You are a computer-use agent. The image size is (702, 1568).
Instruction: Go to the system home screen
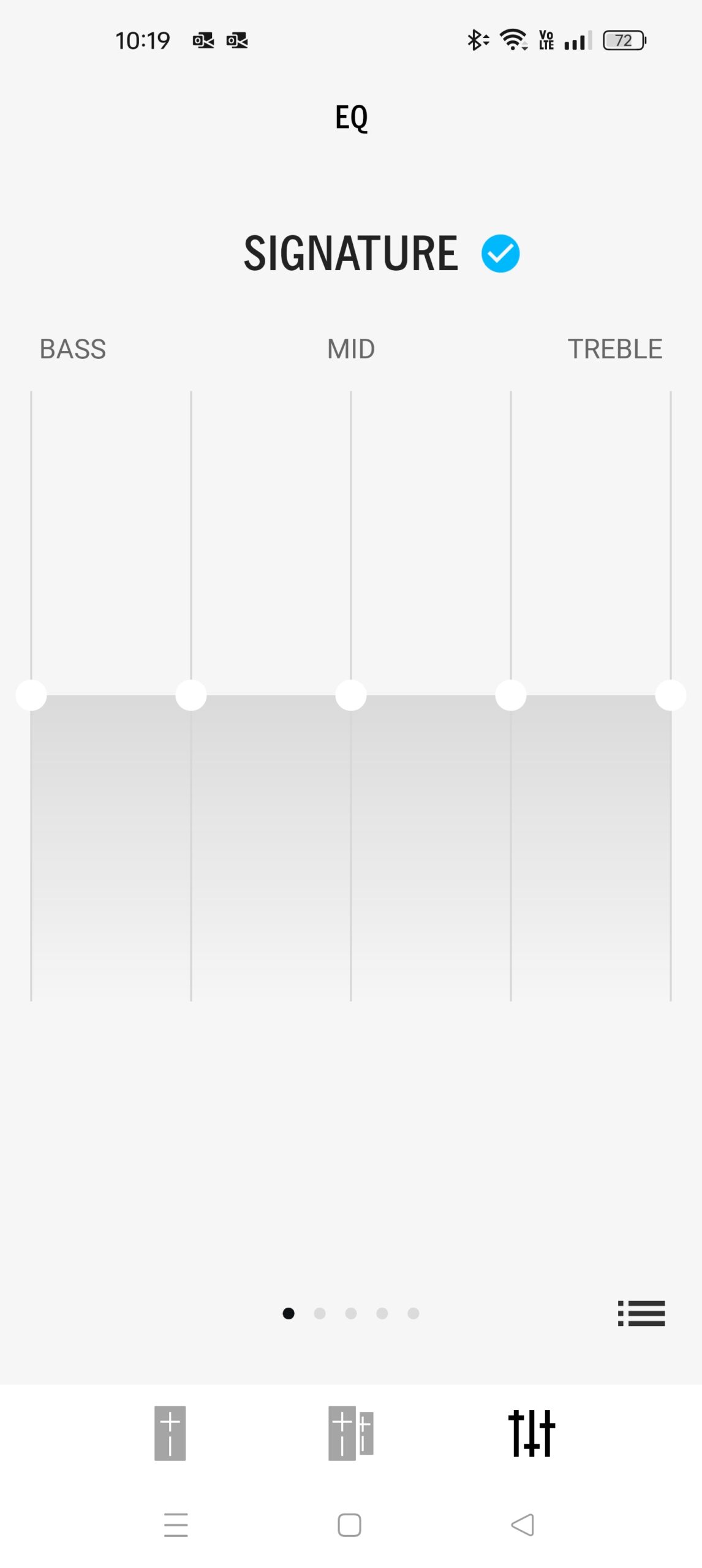point(350,1525)
